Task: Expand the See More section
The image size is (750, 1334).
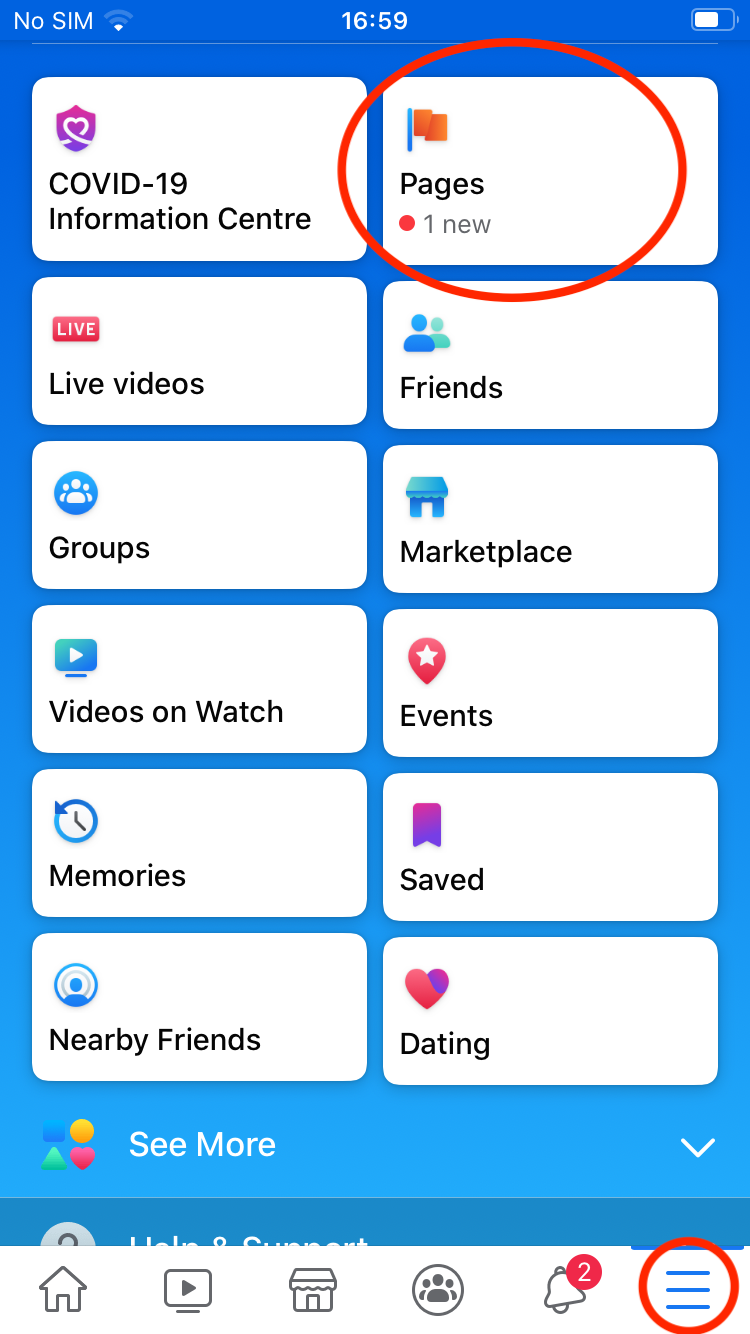Action: tap(375, 1146)
